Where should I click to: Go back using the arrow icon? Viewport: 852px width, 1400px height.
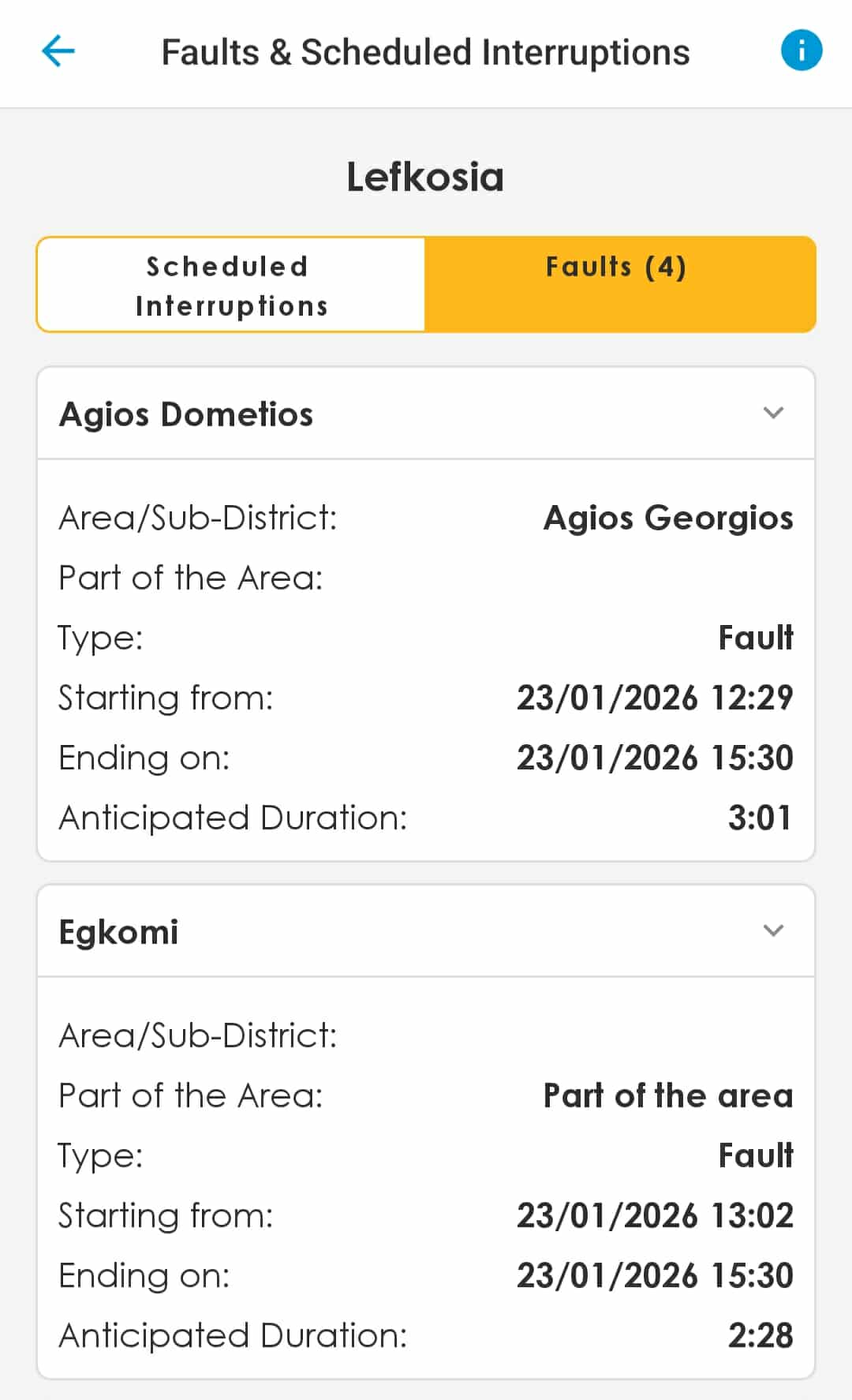[58, 52]
